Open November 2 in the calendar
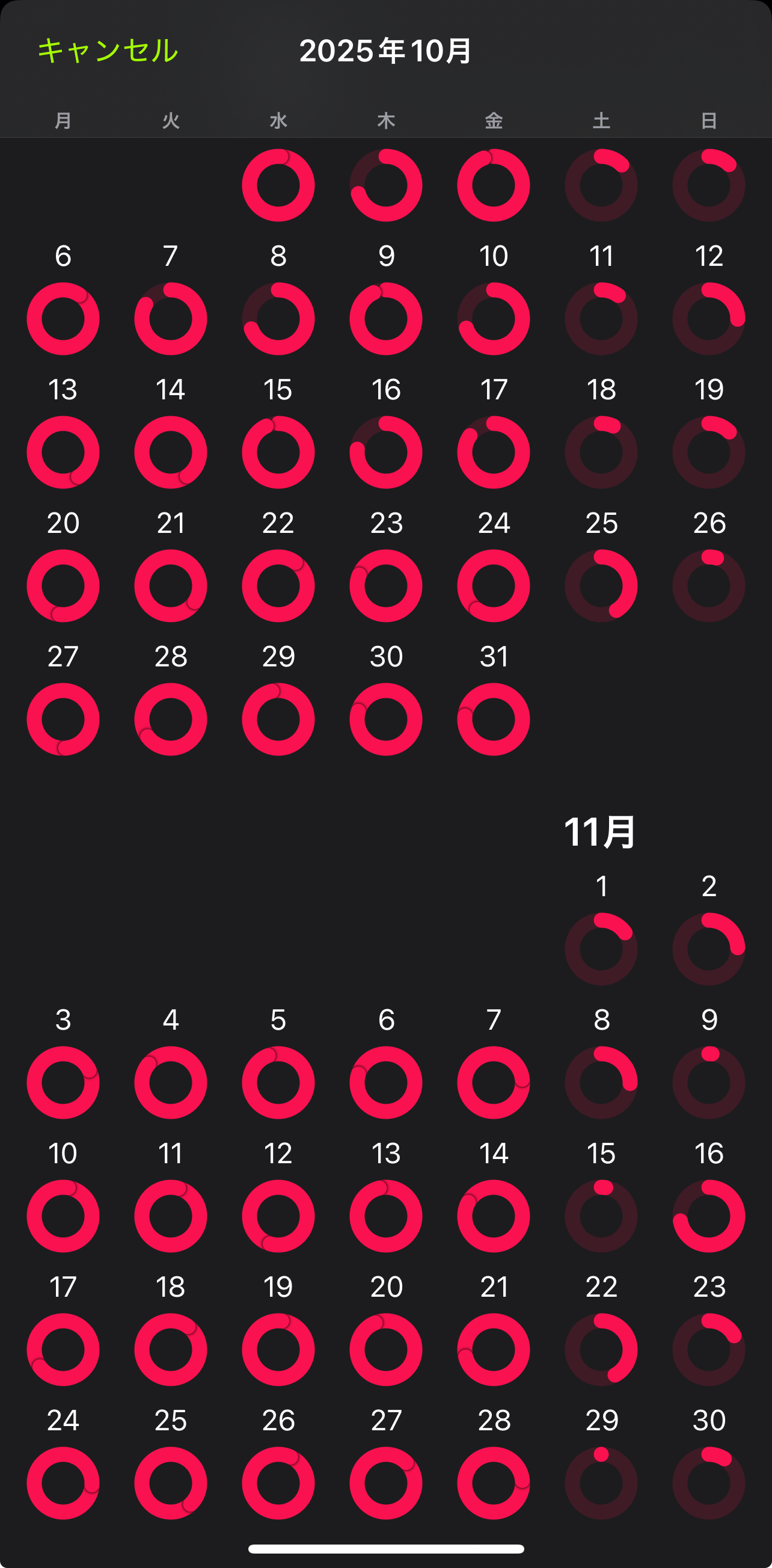This screenshot has height=1568, width=772. (x=709, y=948)
